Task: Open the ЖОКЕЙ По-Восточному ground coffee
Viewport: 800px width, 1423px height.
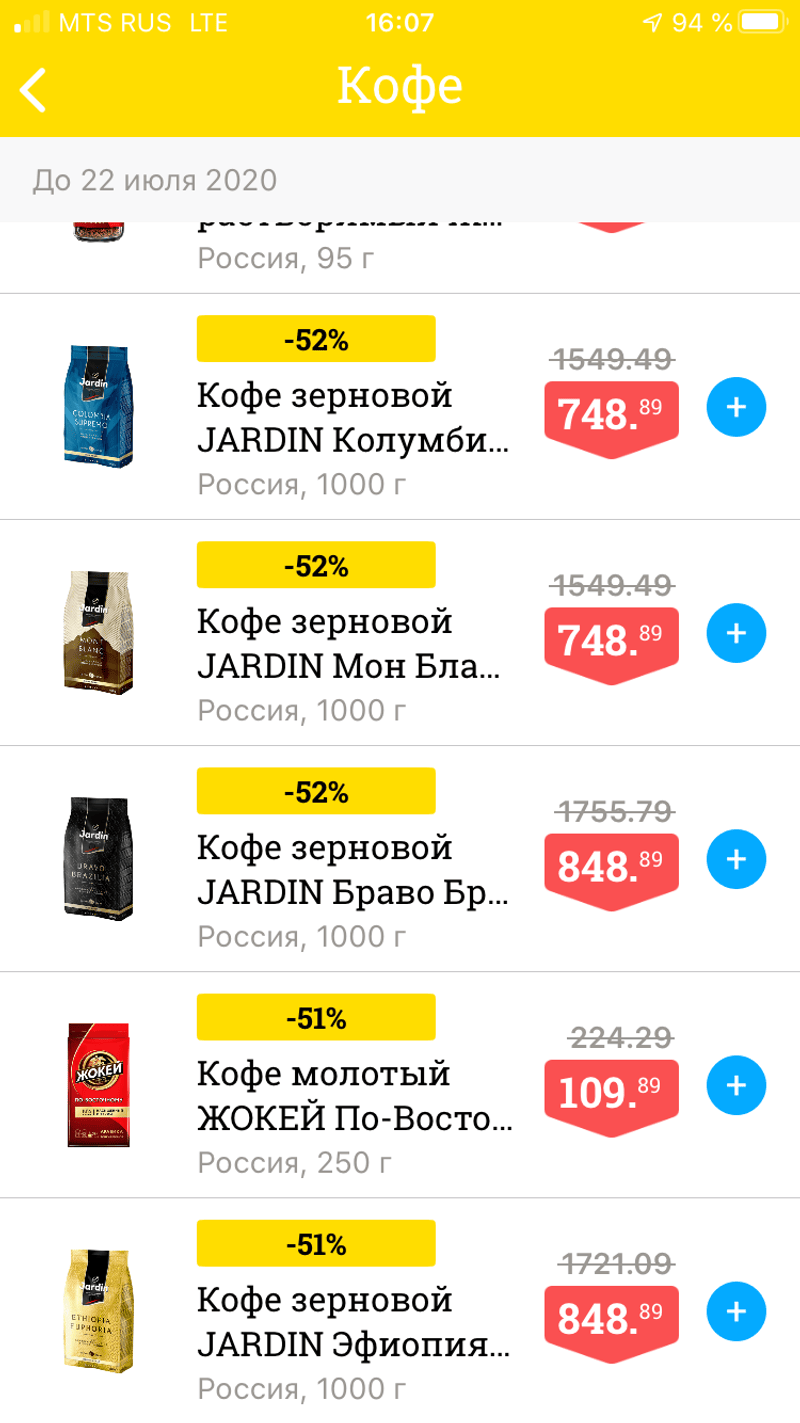Action: [352, 1096]
